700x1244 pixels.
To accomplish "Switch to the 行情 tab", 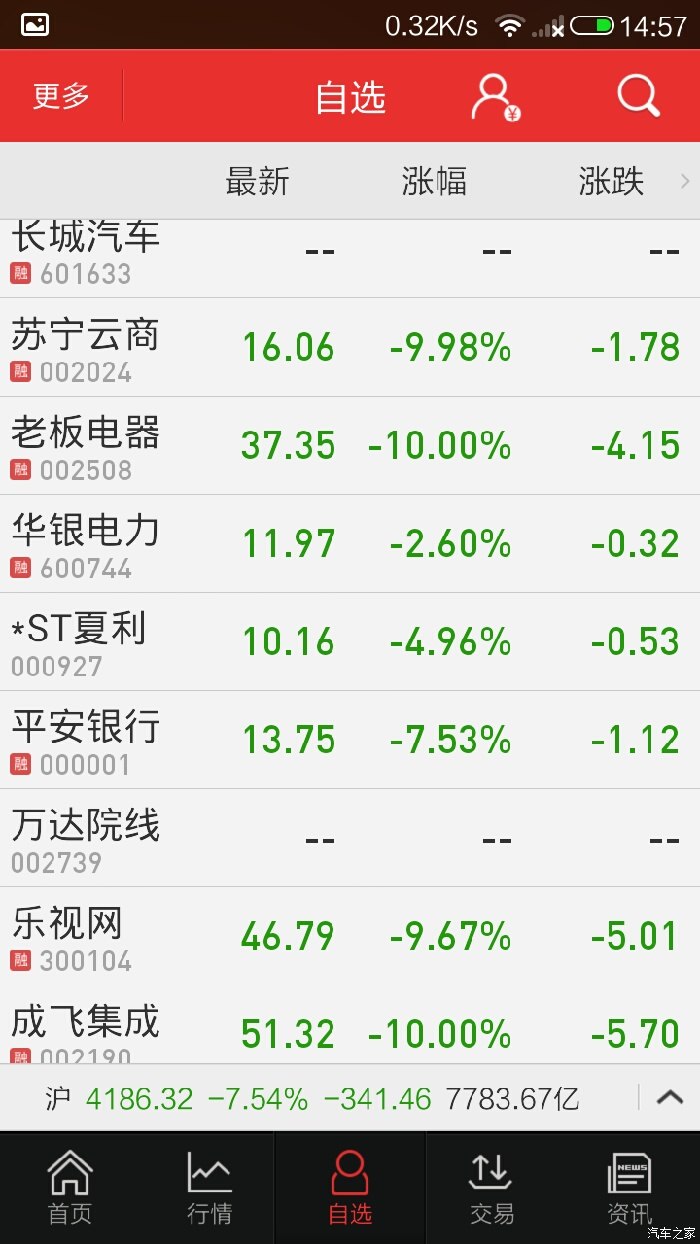I will tap(210, 1188).
